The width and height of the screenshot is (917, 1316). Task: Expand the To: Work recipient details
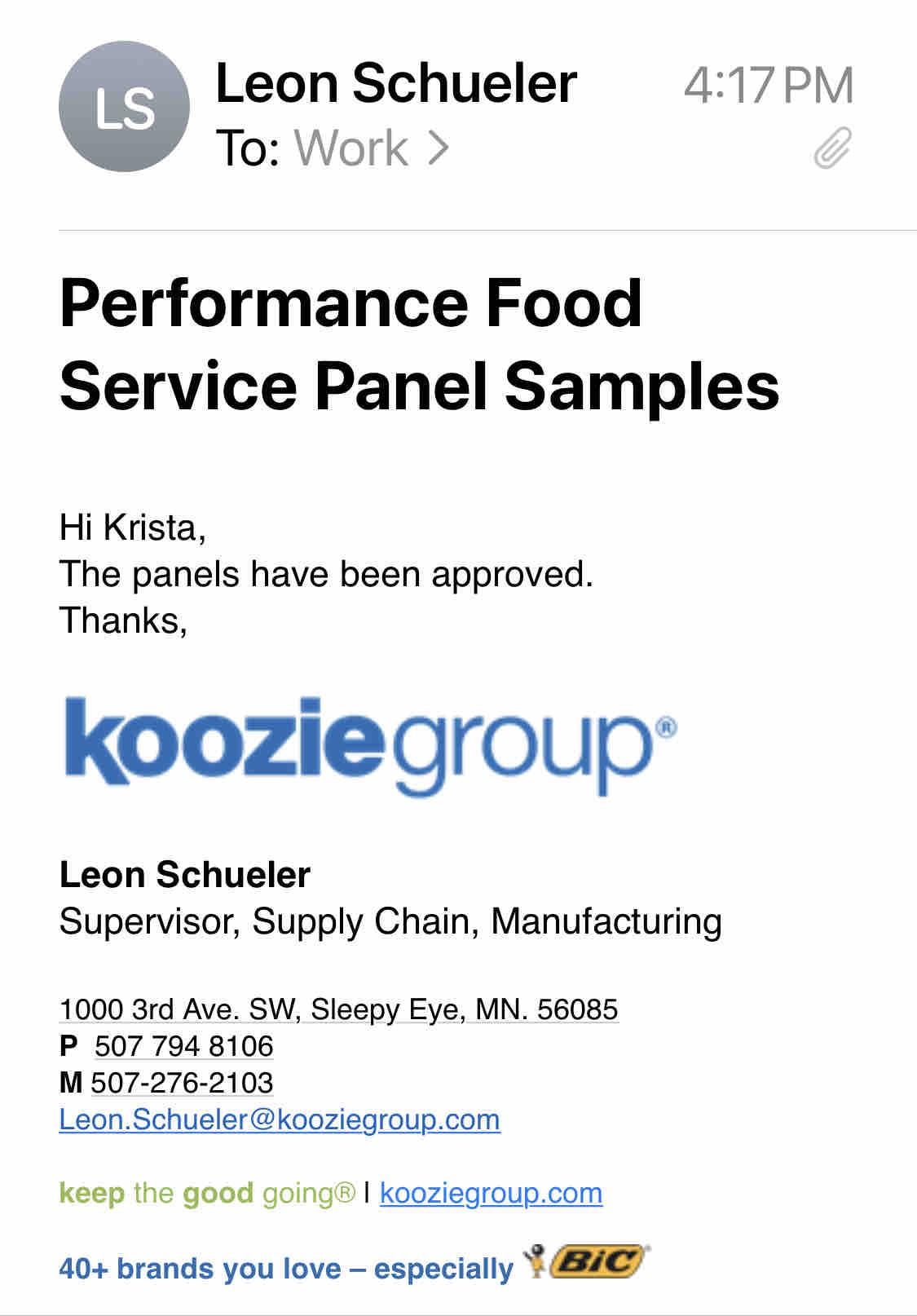pyautogui.click(x=371, y=148)
